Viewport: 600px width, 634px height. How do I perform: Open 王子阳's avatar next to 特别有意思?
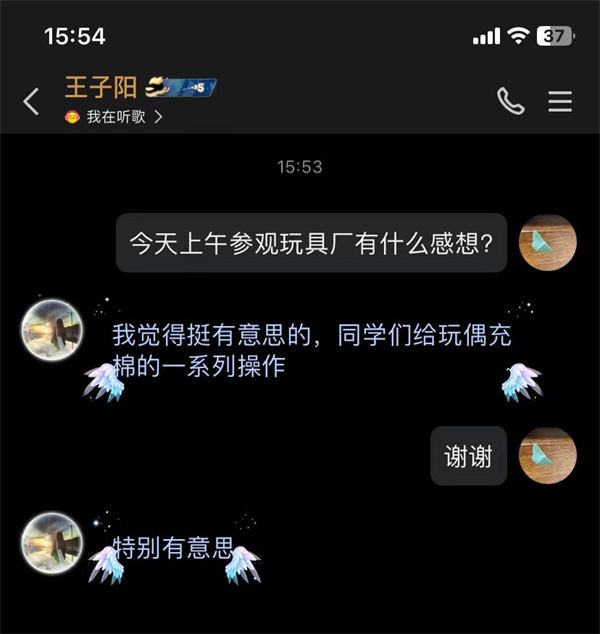coord(52,542)
